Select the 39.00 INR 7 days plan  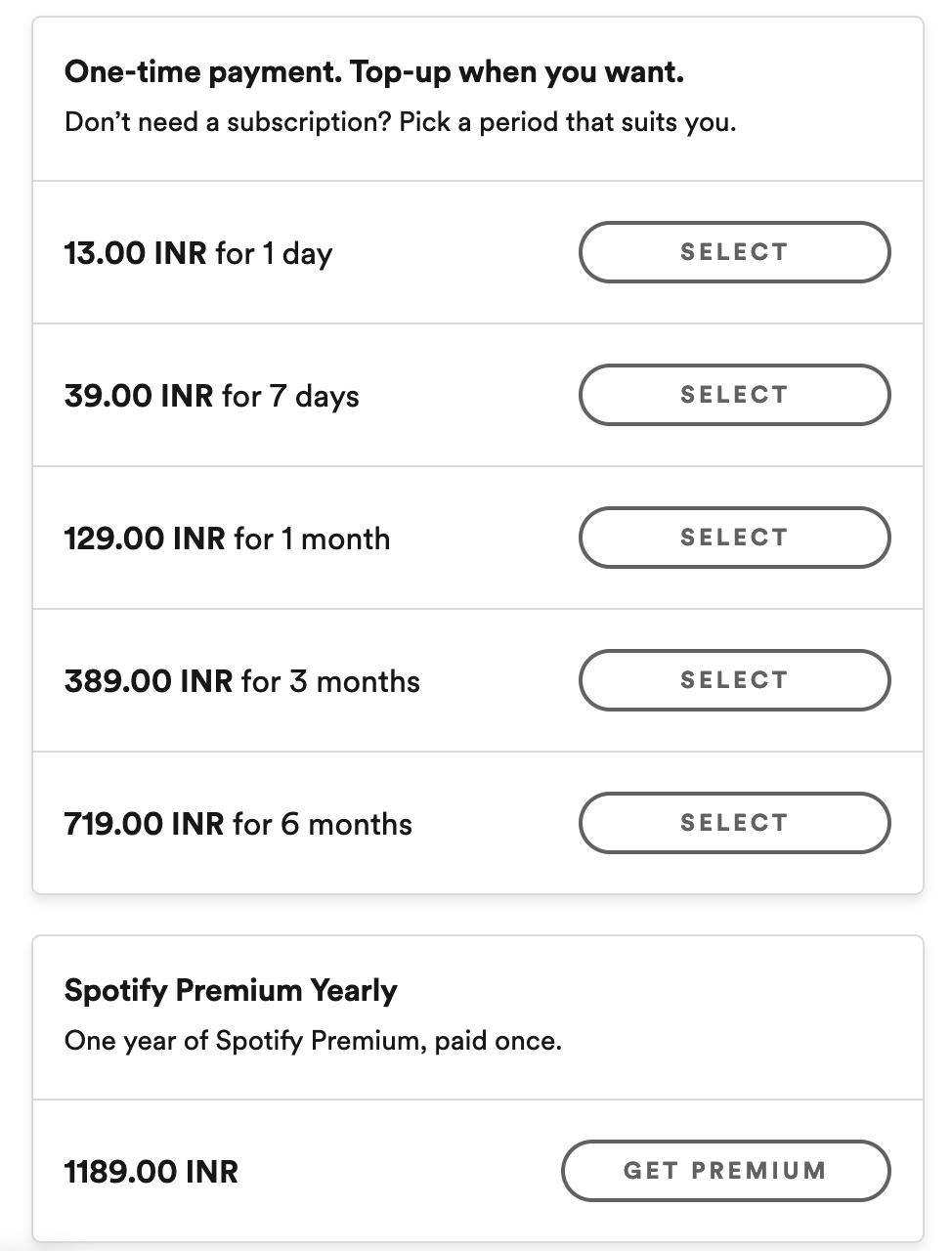point(734,395)
